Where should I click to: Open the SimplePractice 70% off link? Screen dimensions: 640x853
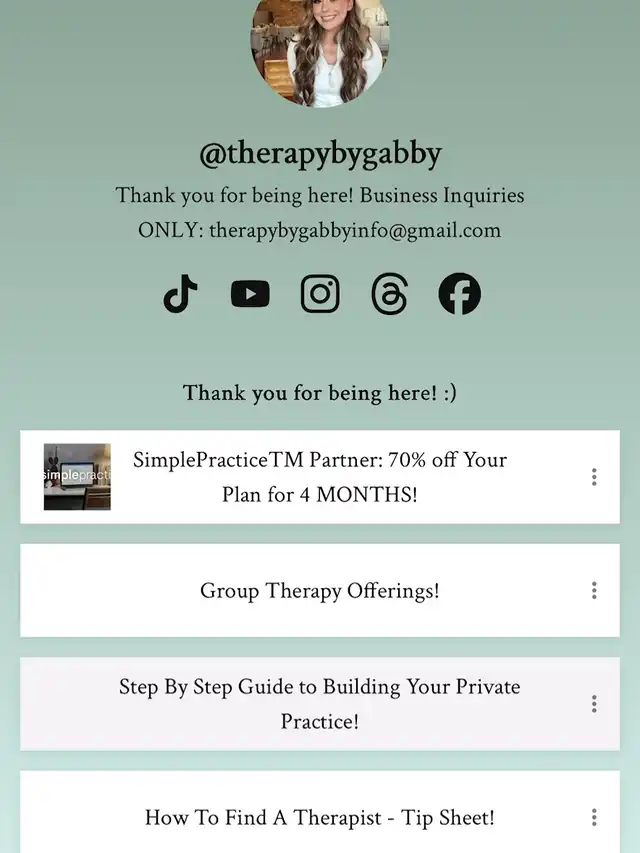tap(319, 477)
